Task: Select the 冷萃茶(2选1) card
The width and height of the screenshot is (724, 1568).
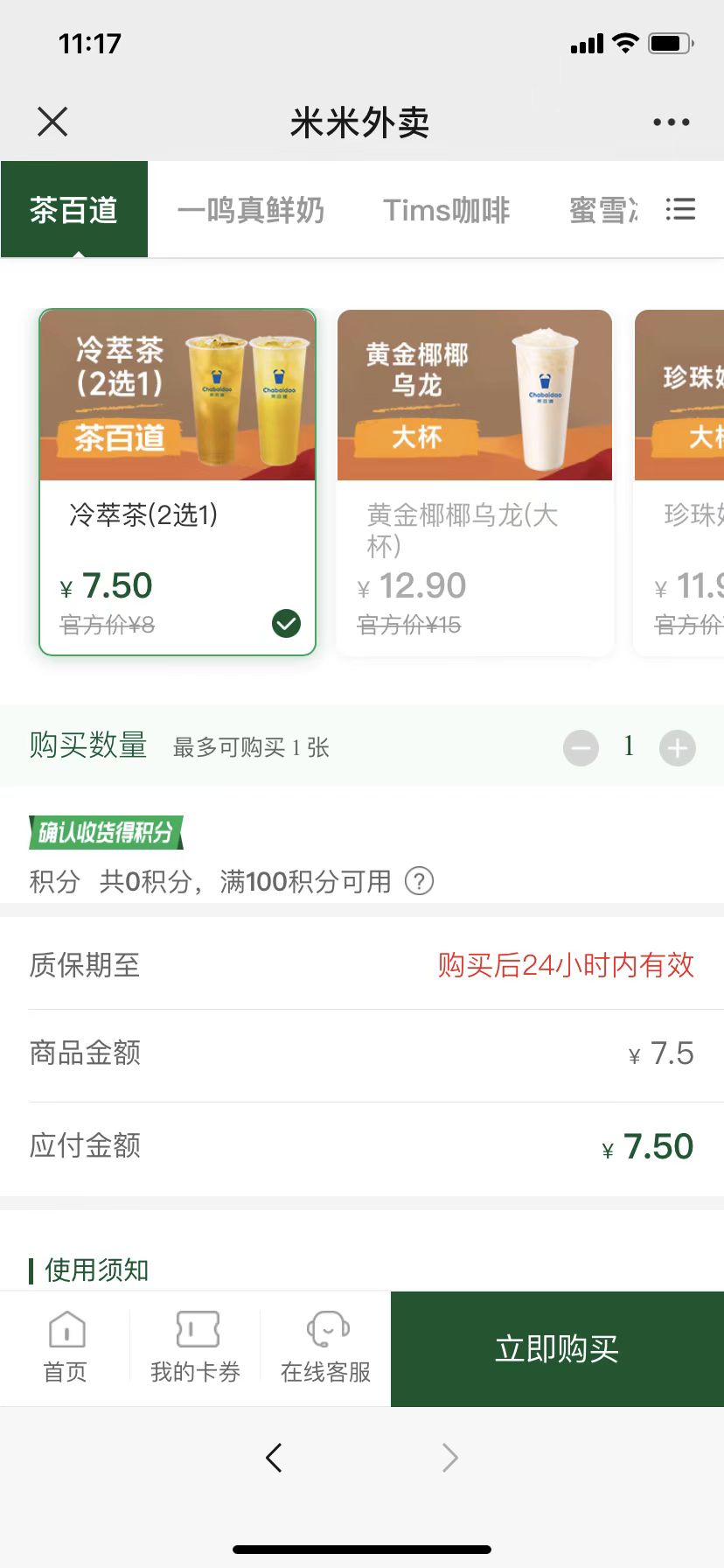Action: pos(178,481)
